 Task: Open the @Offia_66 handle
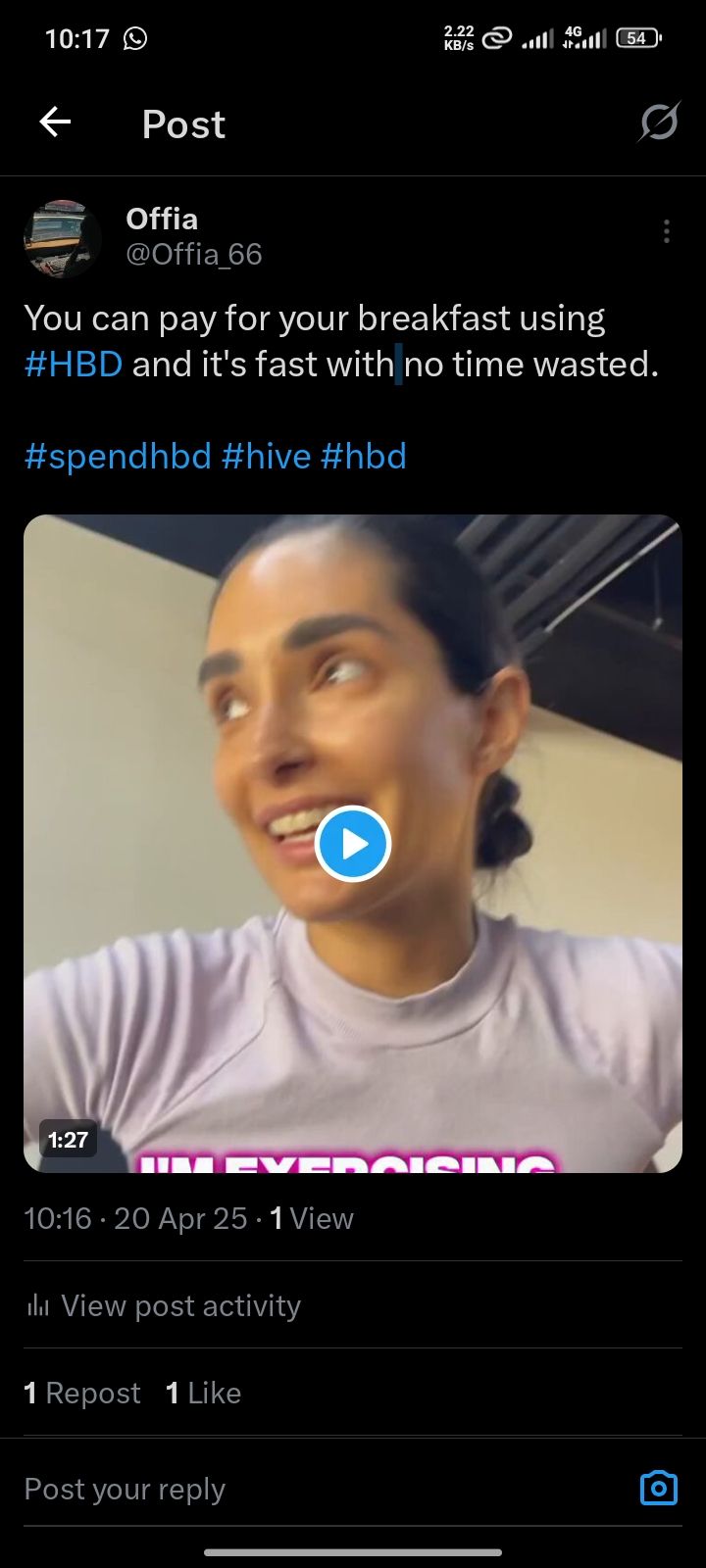point(194,255)
